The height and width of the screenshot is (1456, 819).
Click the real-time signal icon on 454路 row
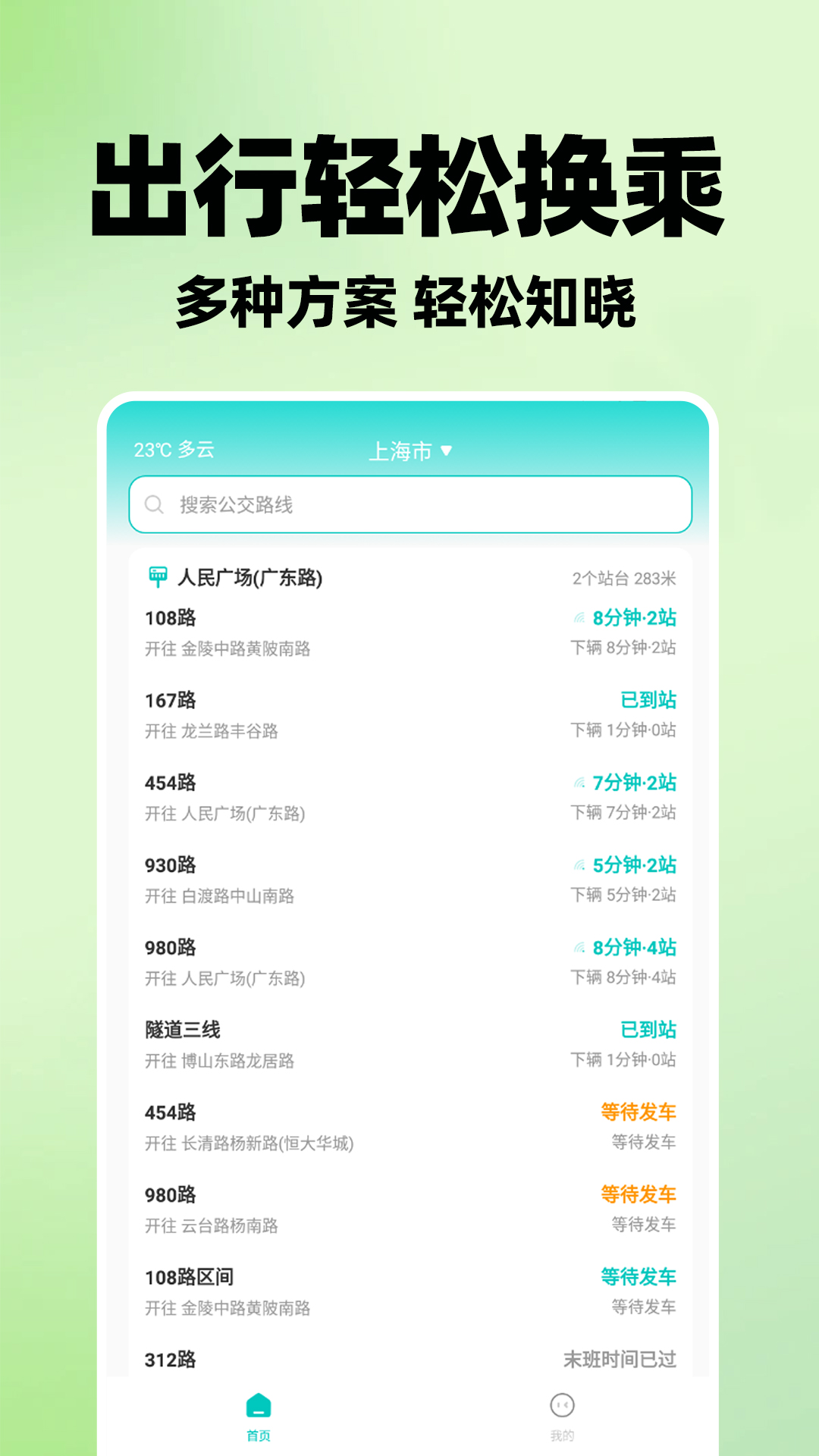coord(579,782)
